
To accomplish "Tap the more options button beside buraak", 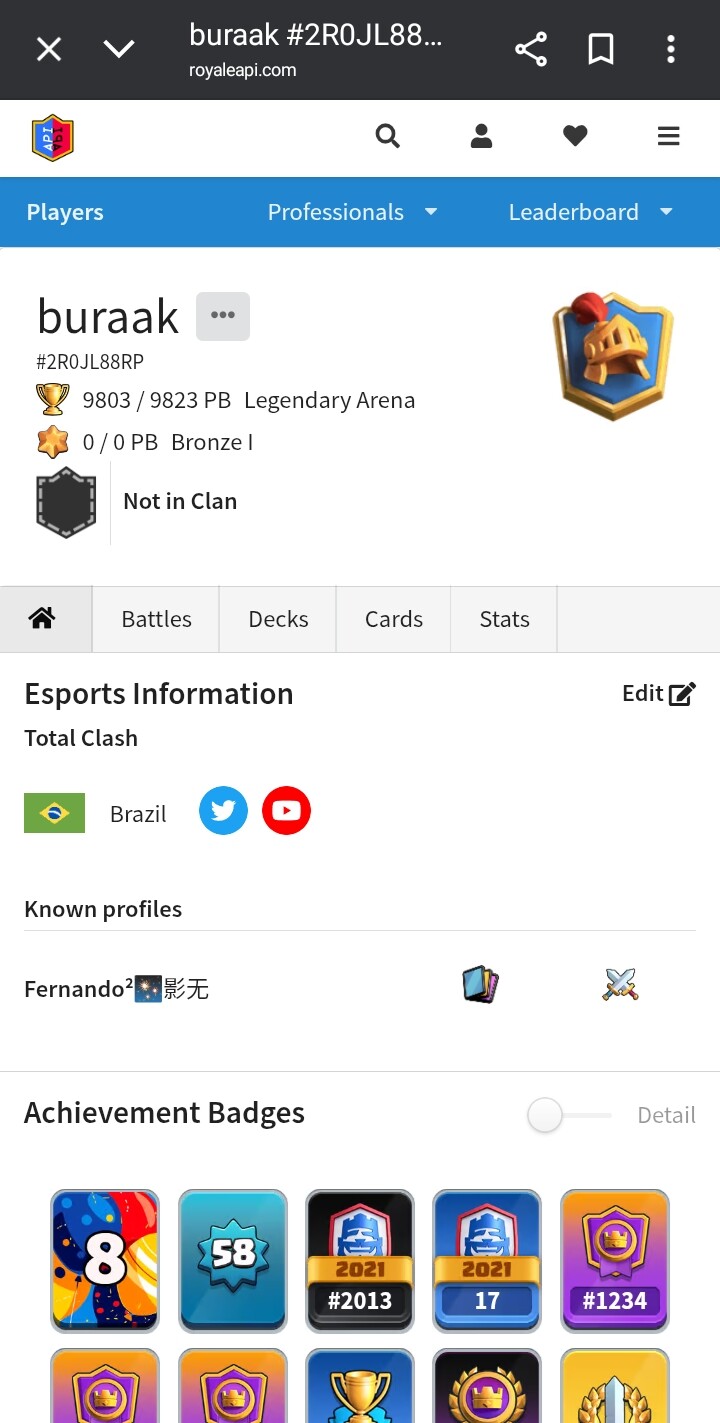I will pyautogui.click(x=223, y=316).
